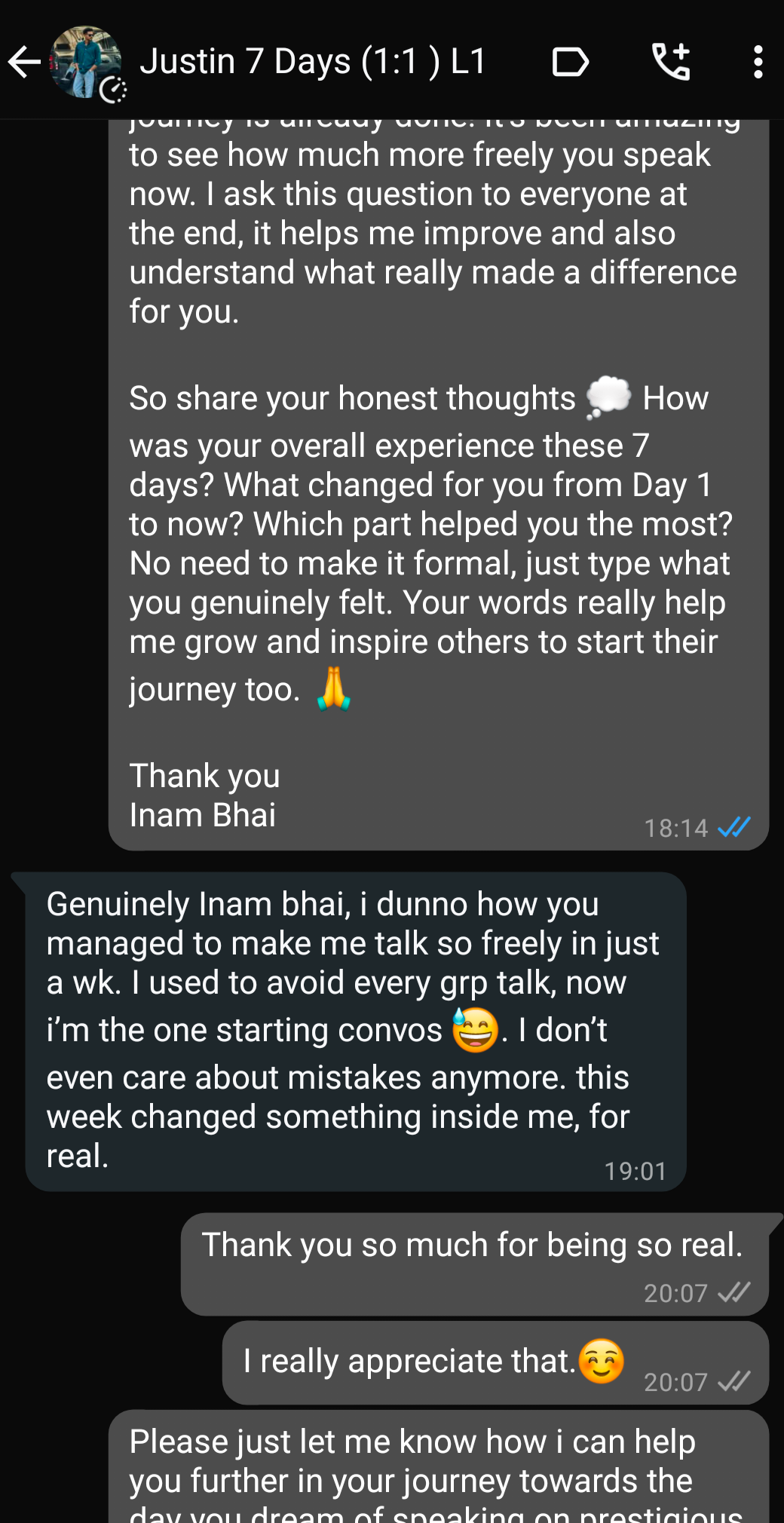This screenshot has width=784, height=1523.
Task: Tap the blue double ticks on the 18:14 message
Action: 733,826
